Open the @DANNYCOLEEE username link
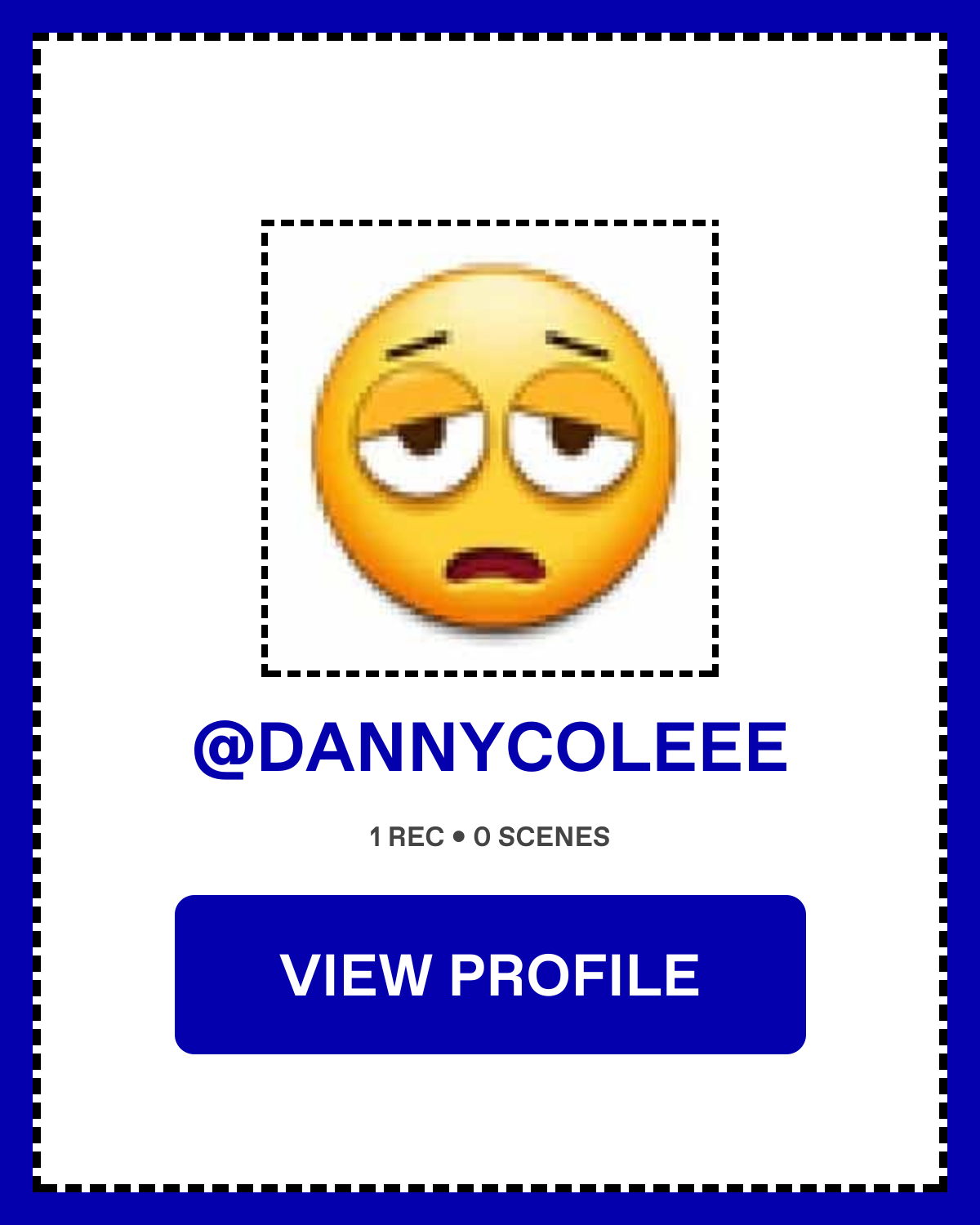This screenshot has width=980, height=1225. (x=490, y=747)
